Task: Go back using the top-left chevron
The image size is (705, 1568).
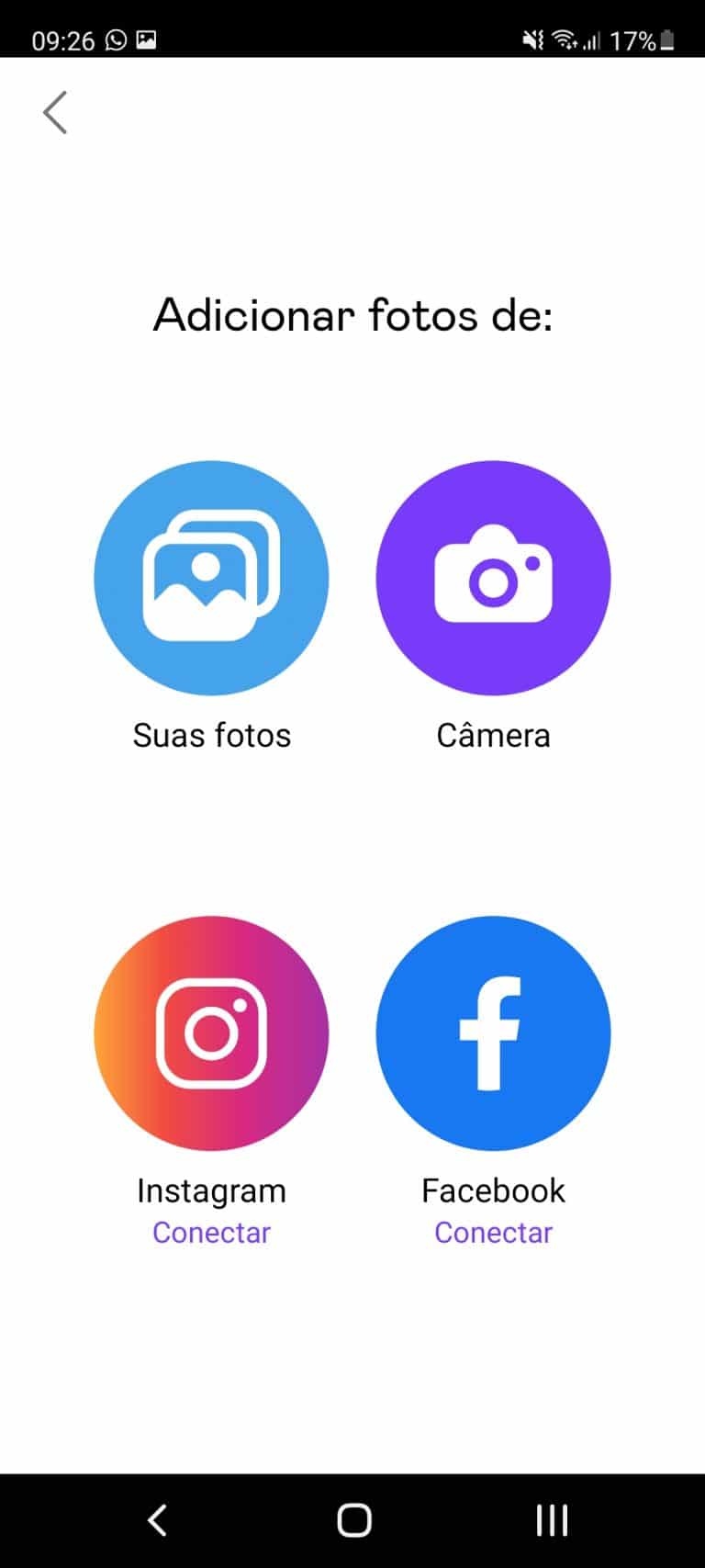Action: 54,111
